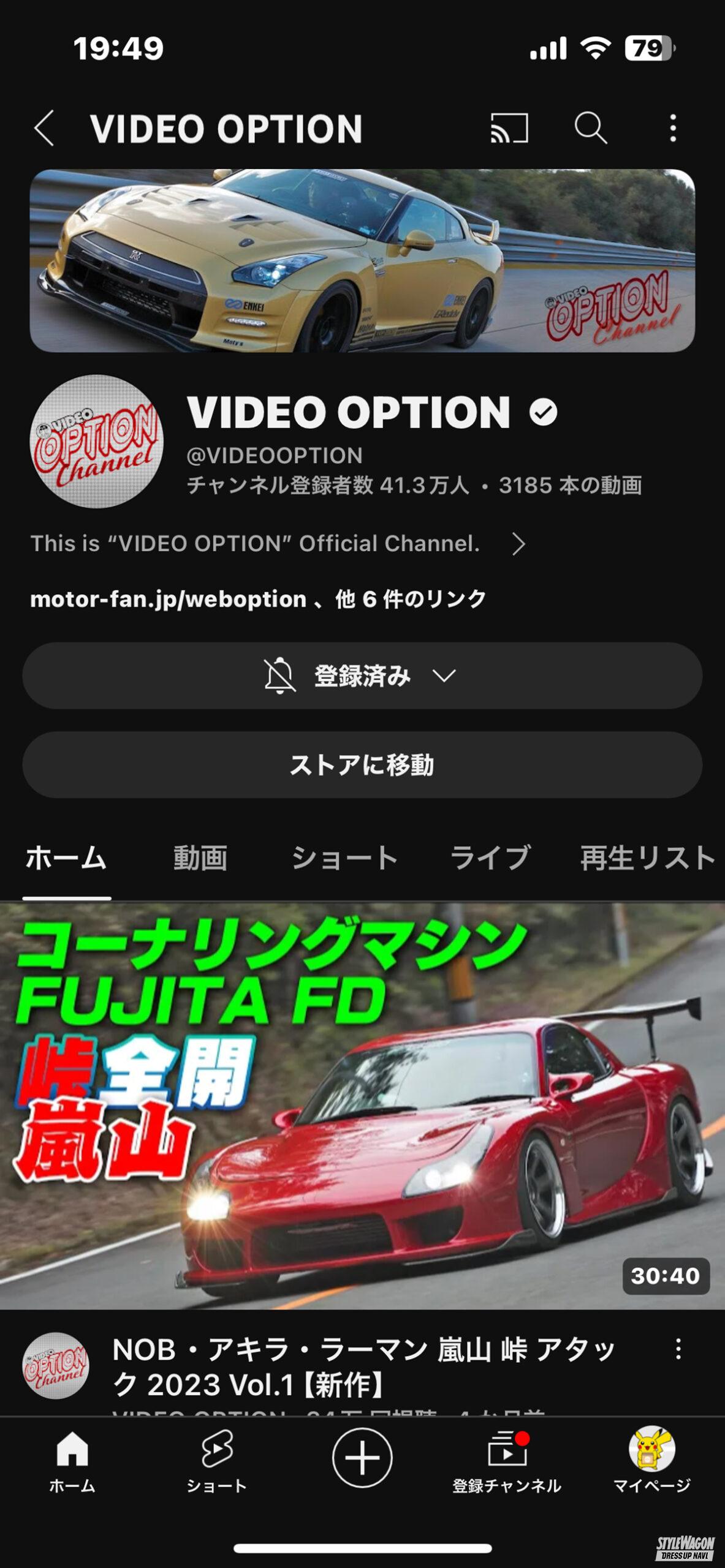Open the 登録チャンネル tab
Viewport: 725px width, 1568px height.
pos(507,1461)
